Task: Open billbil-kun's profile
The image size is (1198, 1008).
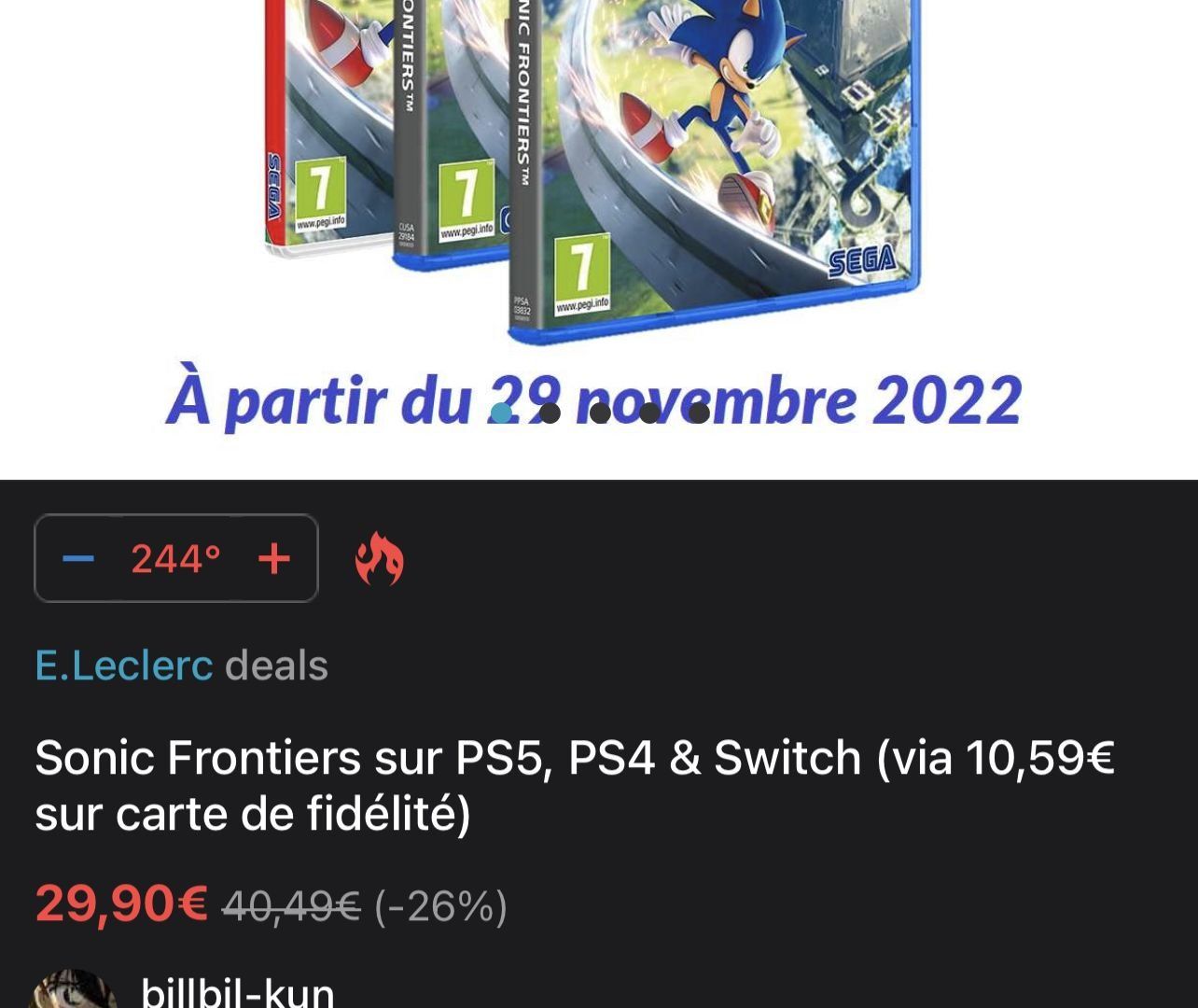Action: pos(237,991)
